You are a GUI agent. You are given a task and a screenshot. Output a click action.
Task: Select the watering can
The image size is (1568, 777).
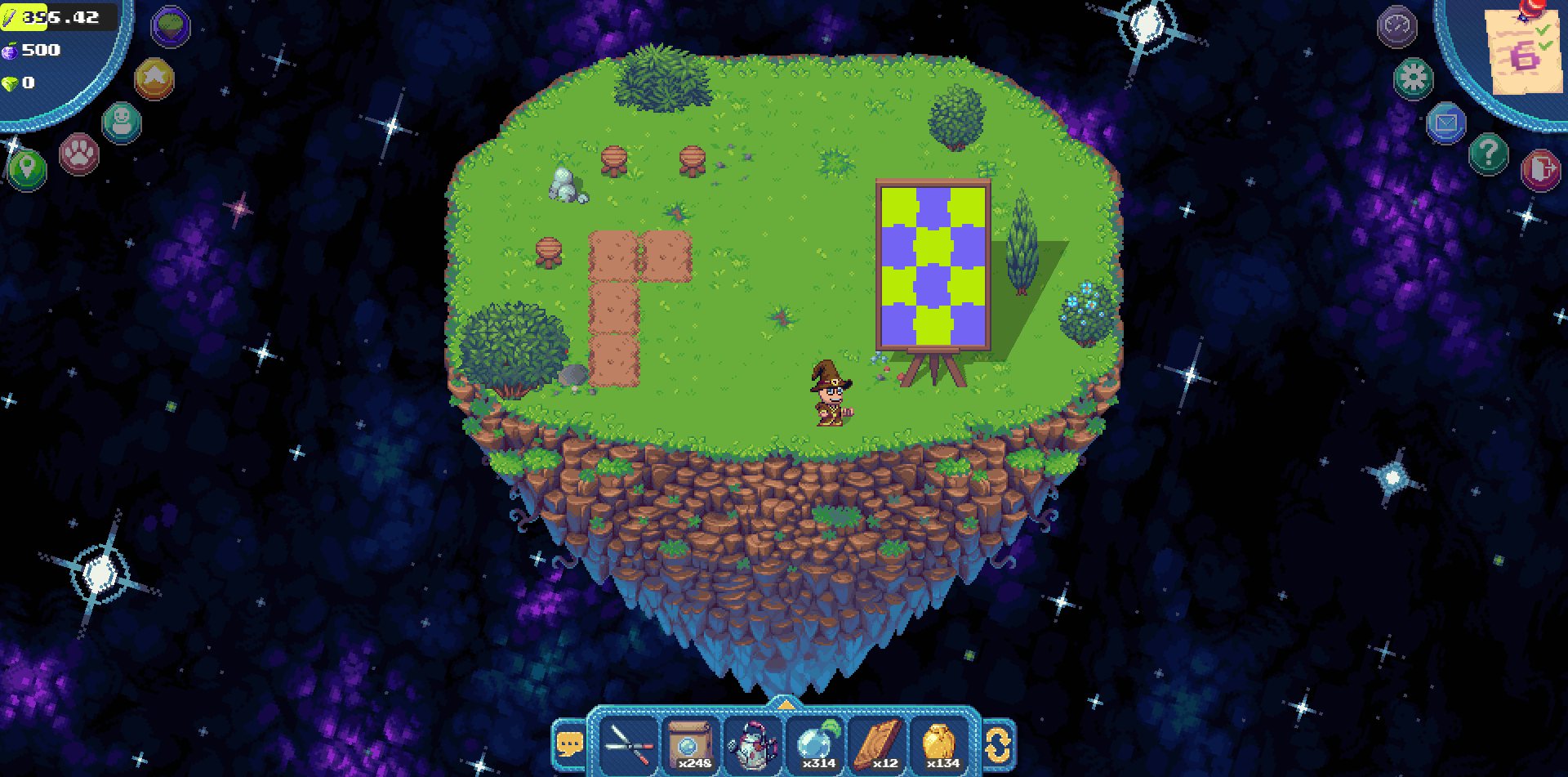point(753,744)
